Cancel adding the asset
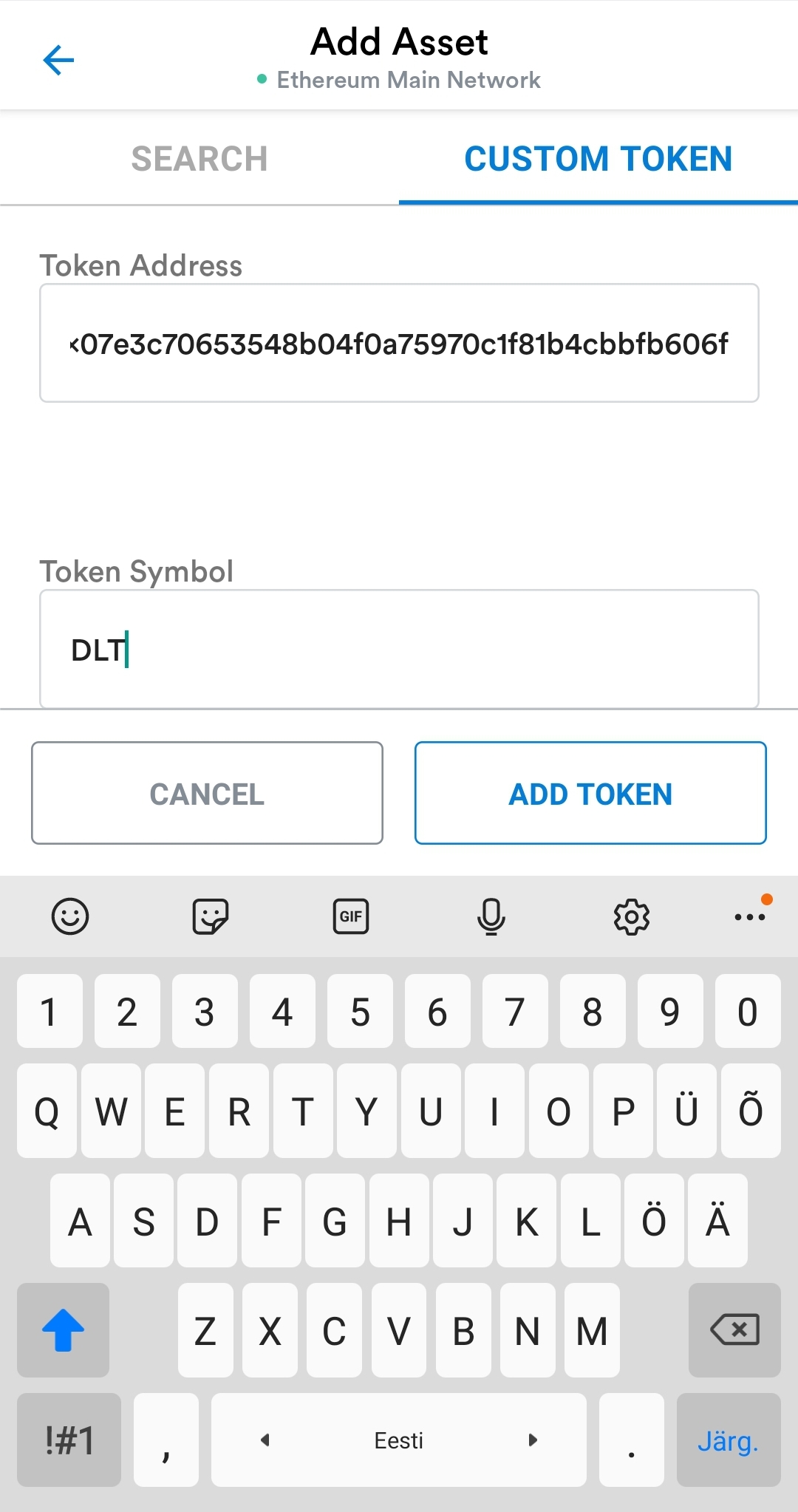This screenshot has height=1512, width=798. [x=207, y=794]
